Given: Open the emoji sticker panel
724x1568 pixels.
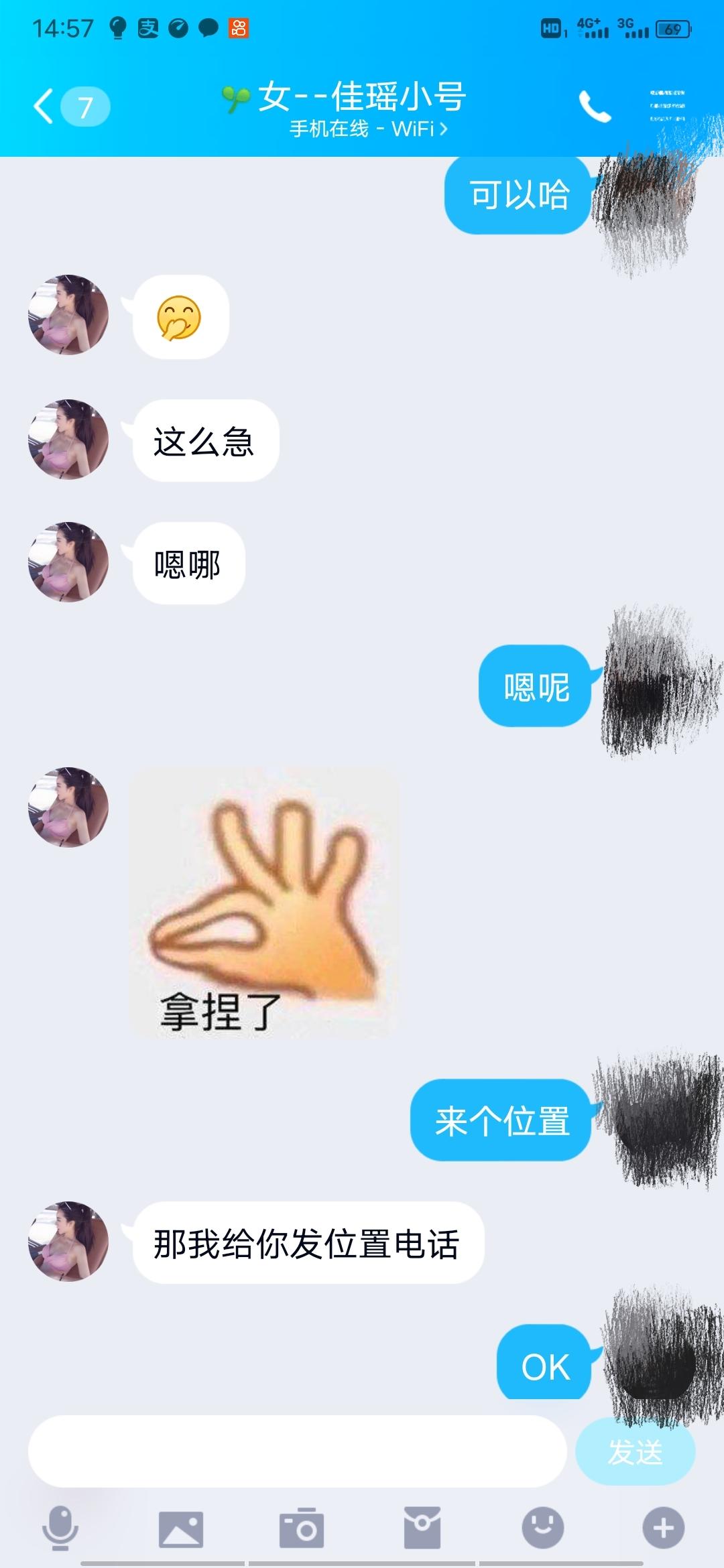Looking at the screenshot, I should tap(542, 1528).
